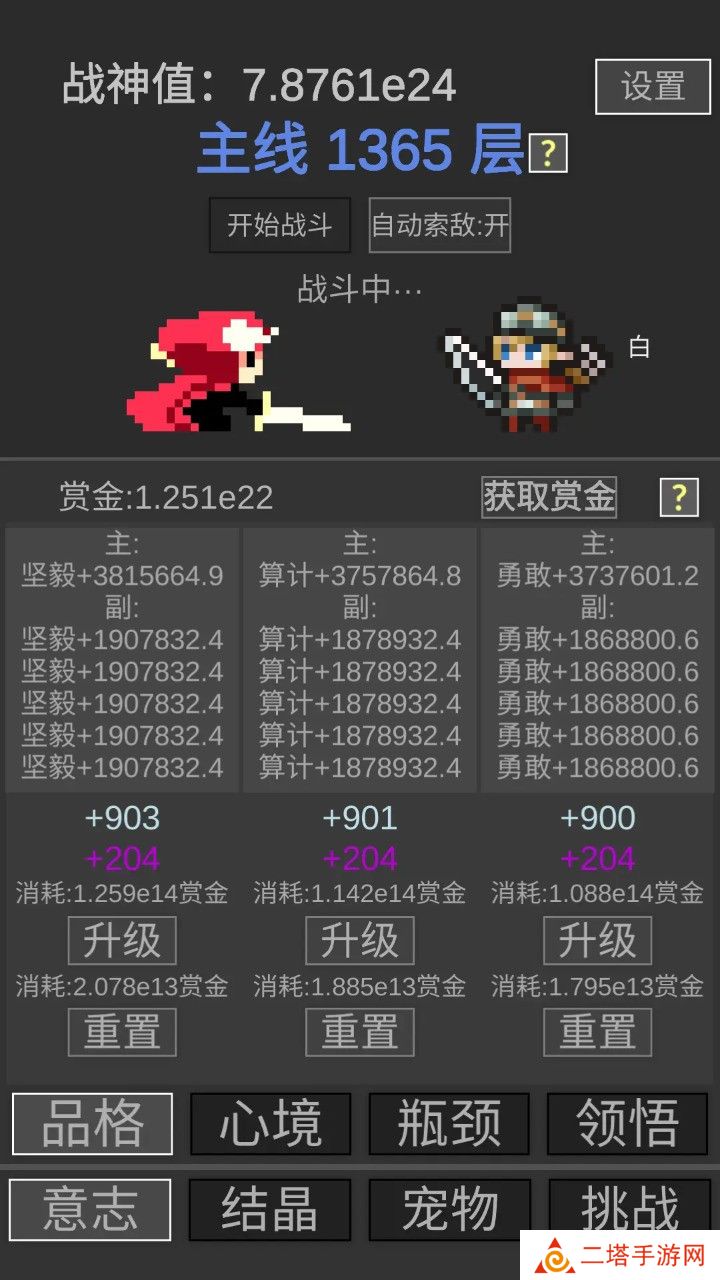Image resolution: width=720 pixels, height=1280 pixels.
Task: Reset the 勇敢 attribute with 重置
Action: [597, 1032]
